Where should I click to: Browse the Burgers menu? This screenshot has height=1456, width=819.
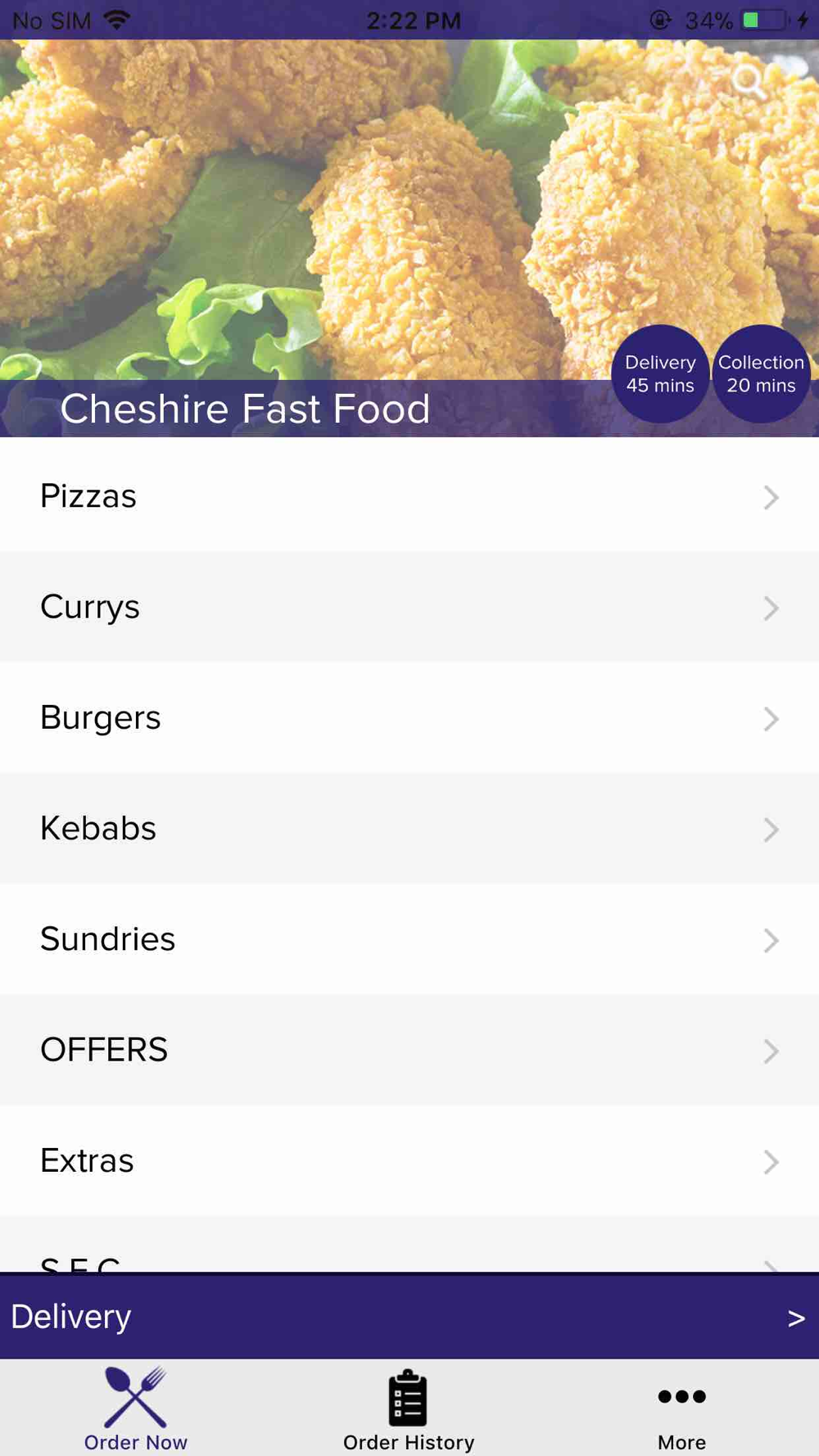409,717
